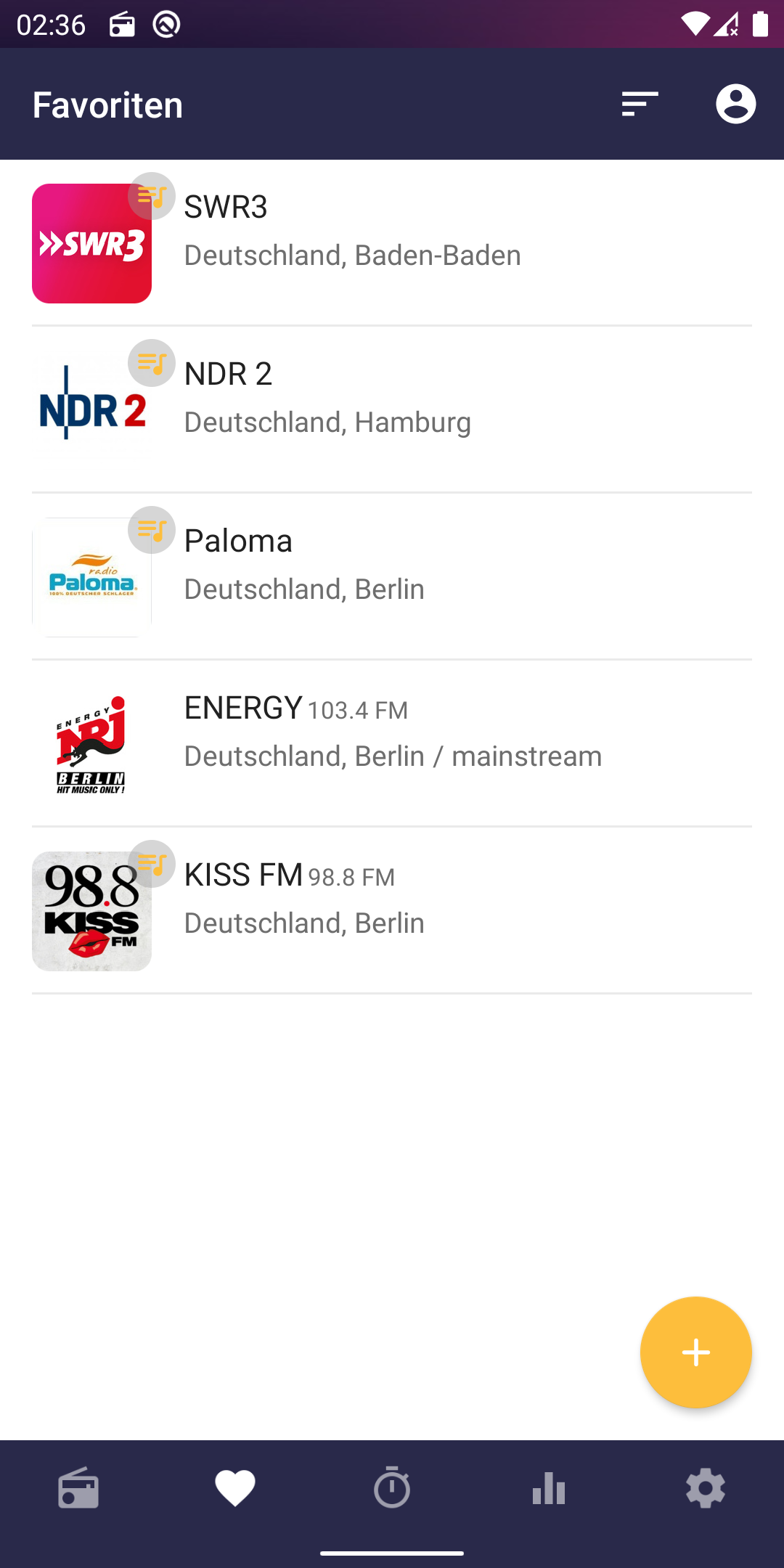Select the Paloma Berlin station

[x=392, y=577]
